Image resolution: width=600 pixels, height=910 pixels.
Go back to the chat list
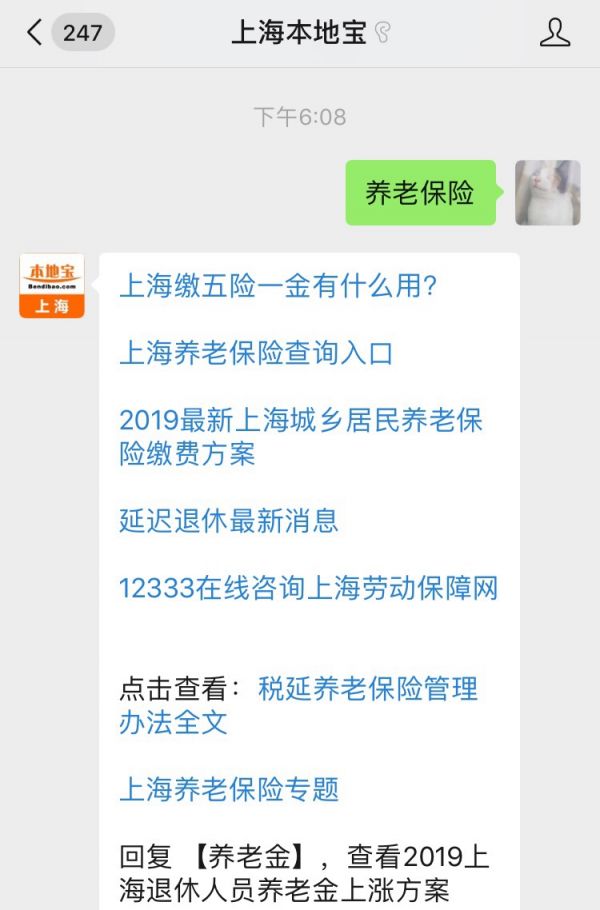tap(36, 33)
